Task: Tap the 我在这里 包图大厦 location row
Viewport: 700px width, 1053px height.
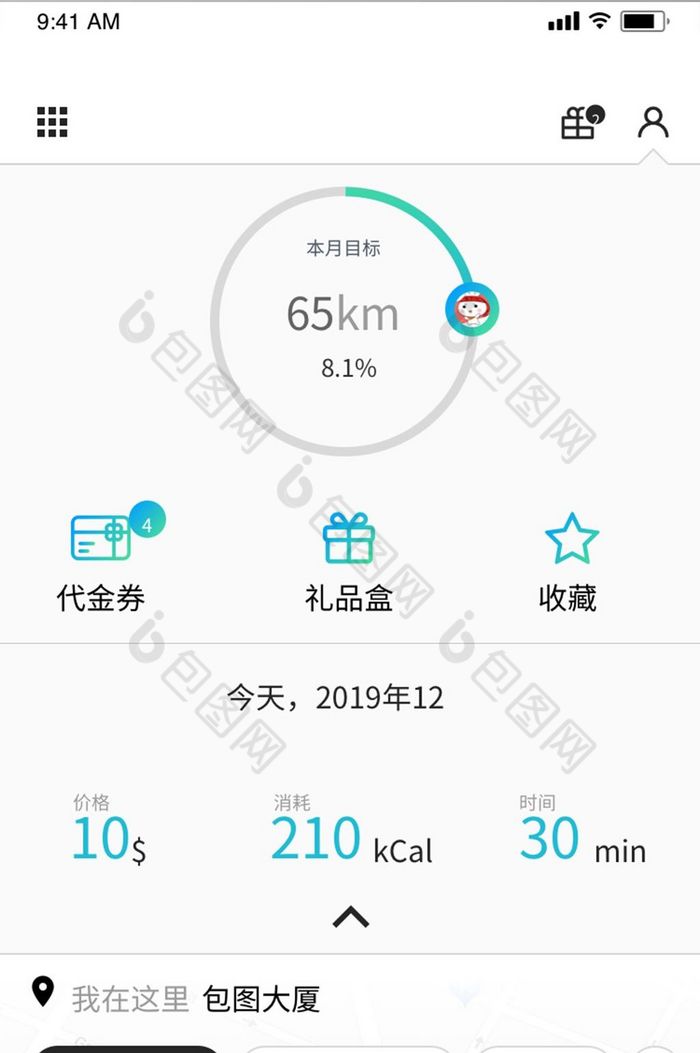Action: point(200,998)
